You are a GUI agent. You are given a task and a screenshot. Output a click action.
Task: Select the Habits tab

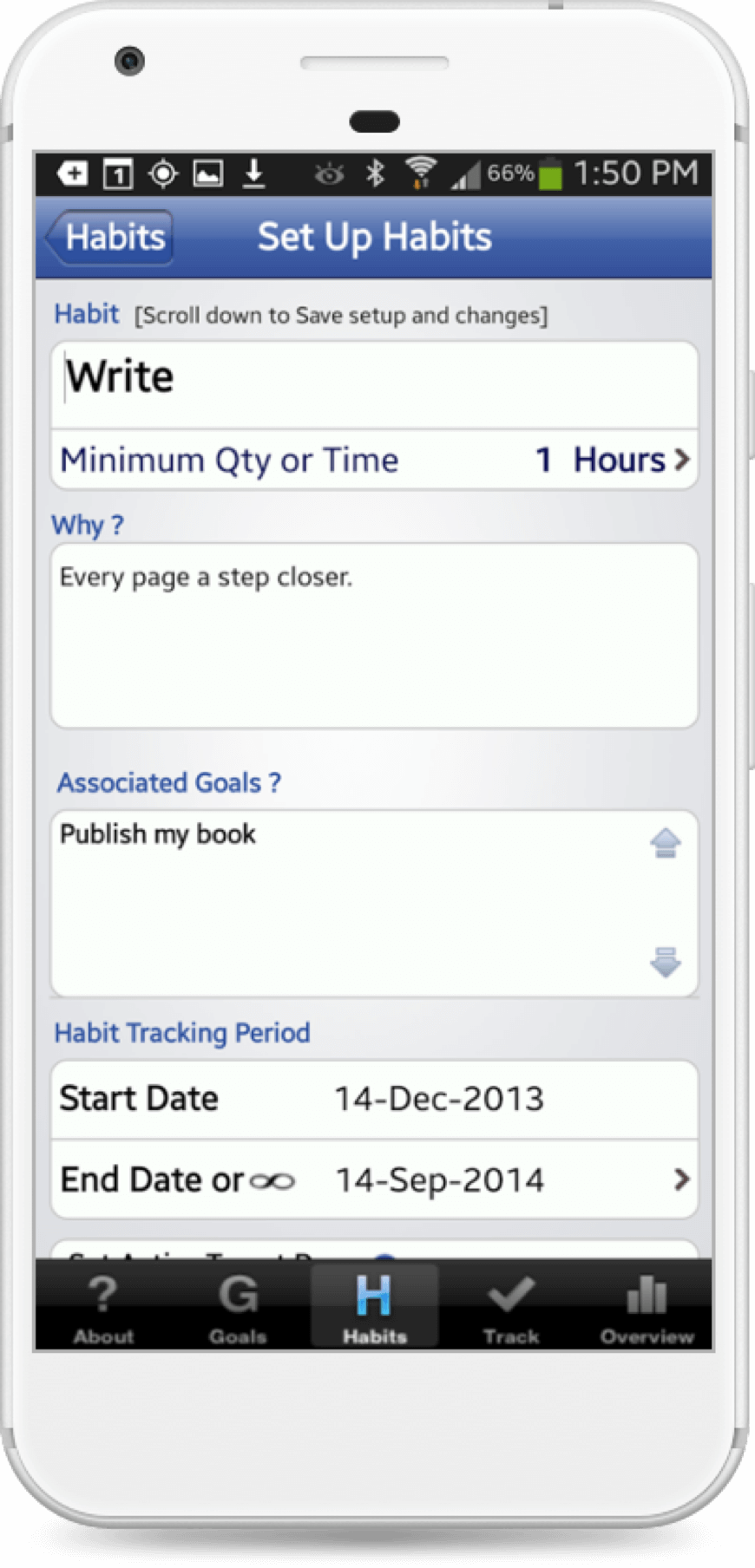374,1307
